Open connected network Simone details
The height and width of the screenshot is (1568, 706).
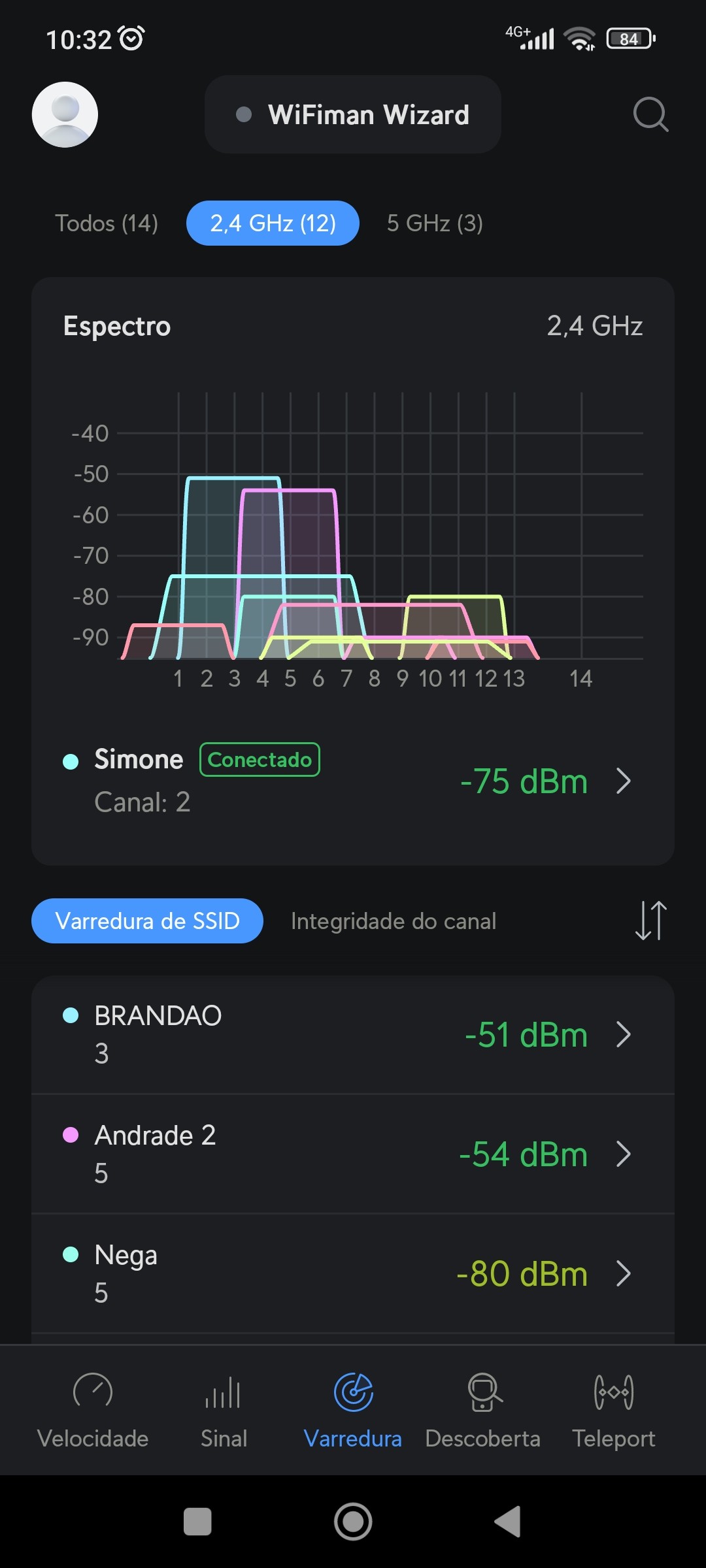(353, 781)
